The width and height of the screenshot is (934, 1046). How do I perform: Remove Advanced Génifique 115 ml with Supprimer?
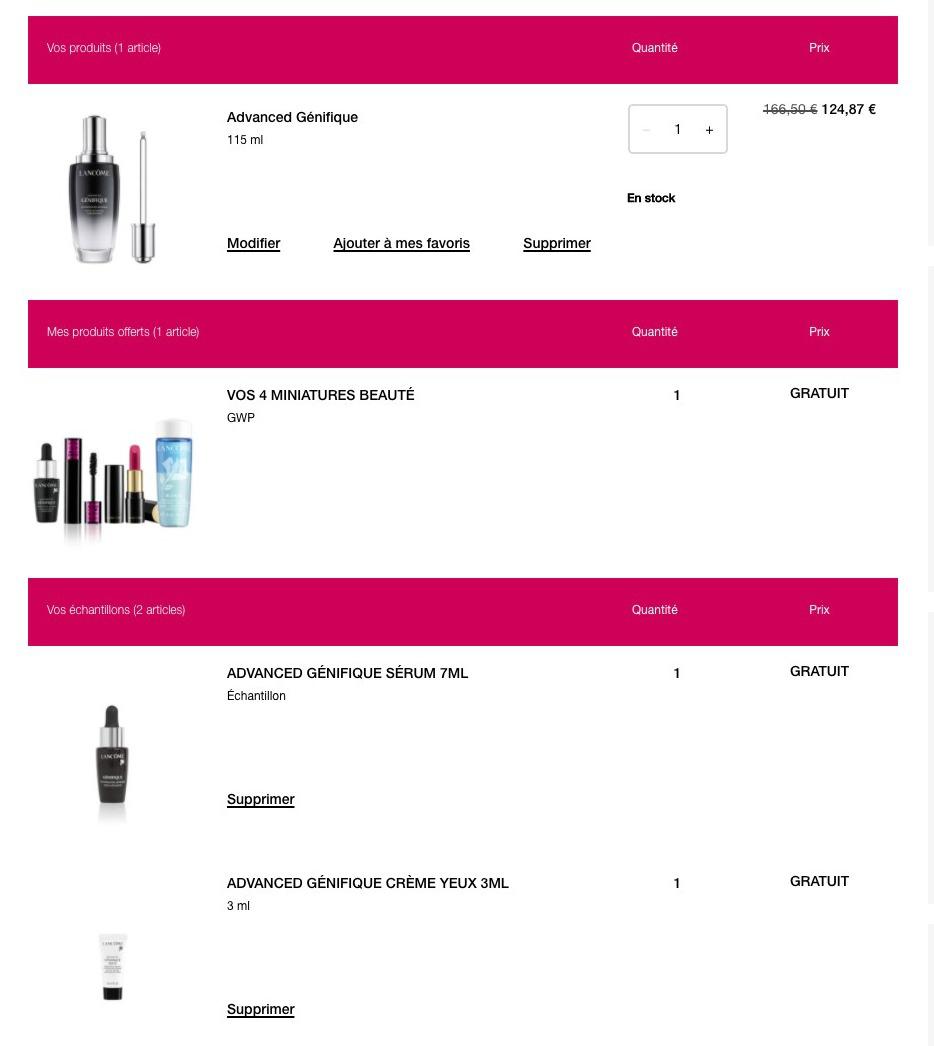[556, 244]
